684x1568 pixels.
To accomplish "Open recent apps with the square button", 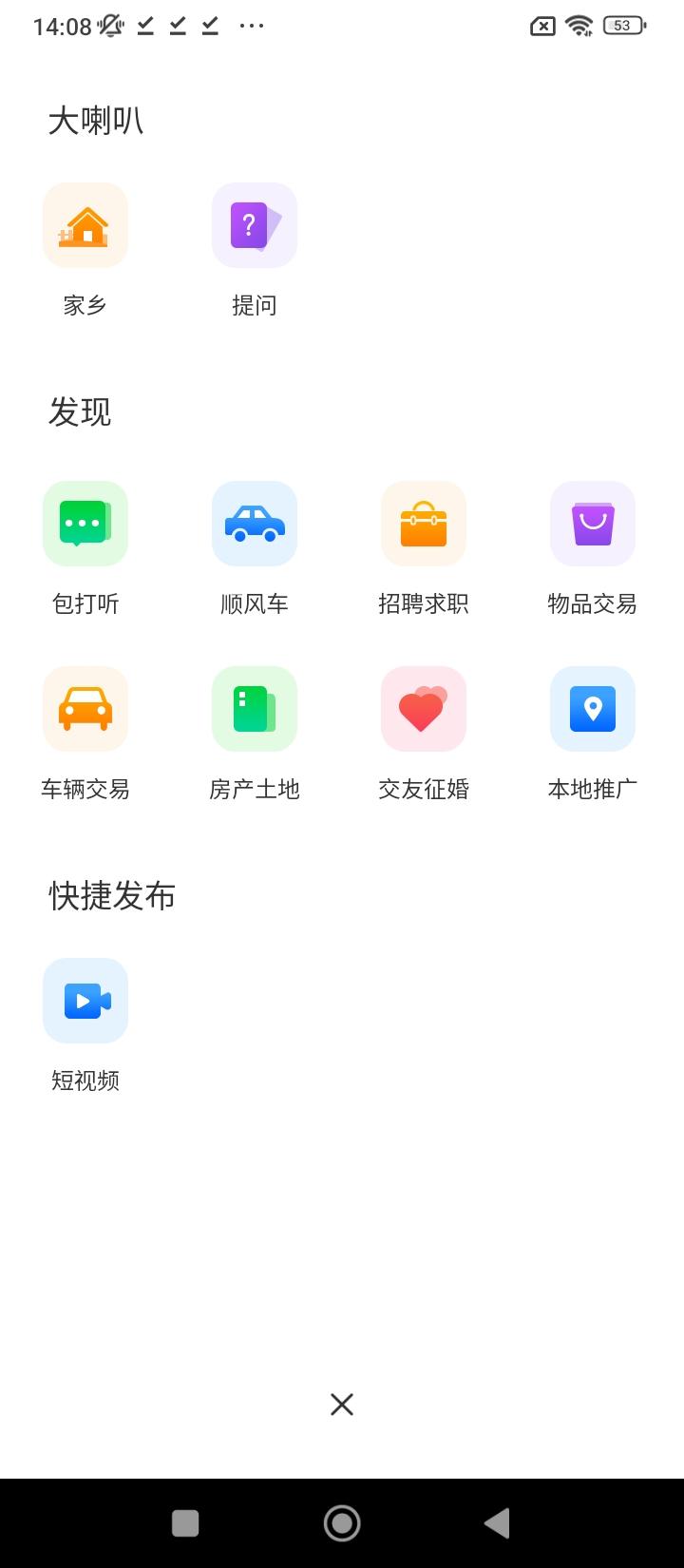I will pos(185,1522).
